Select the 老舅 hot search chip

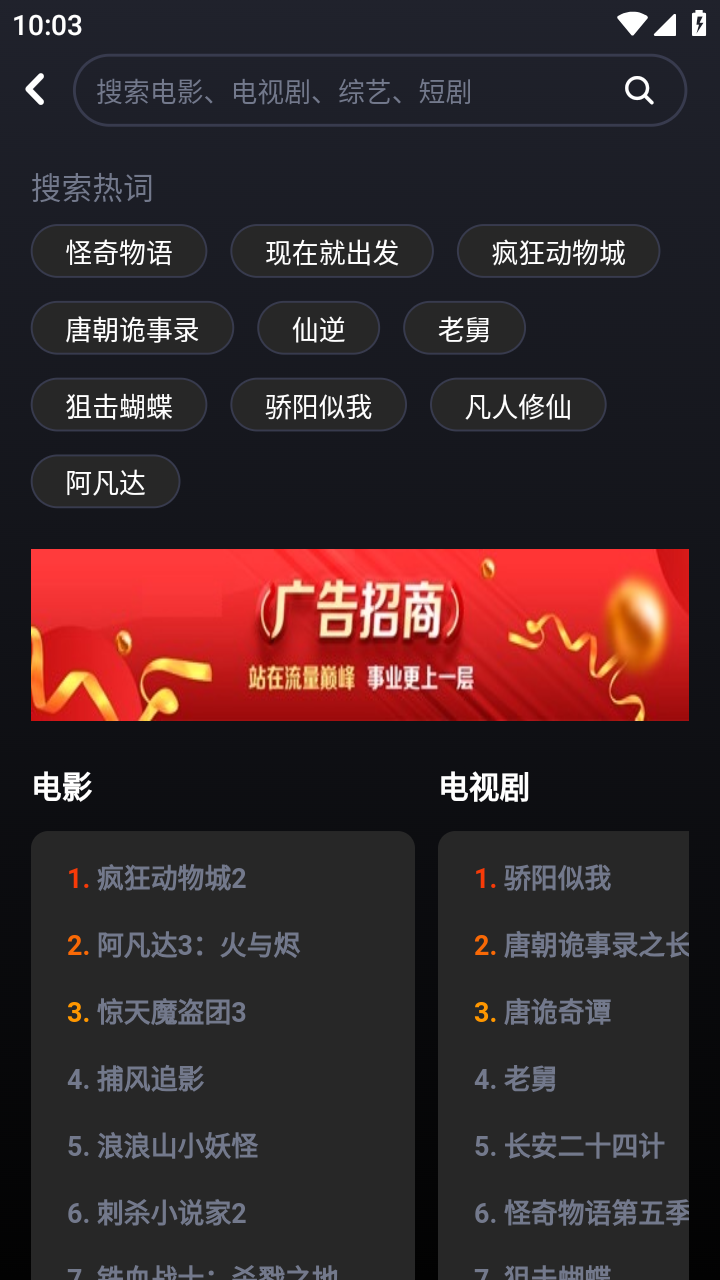pyautogui.click(x=464, y=328)
